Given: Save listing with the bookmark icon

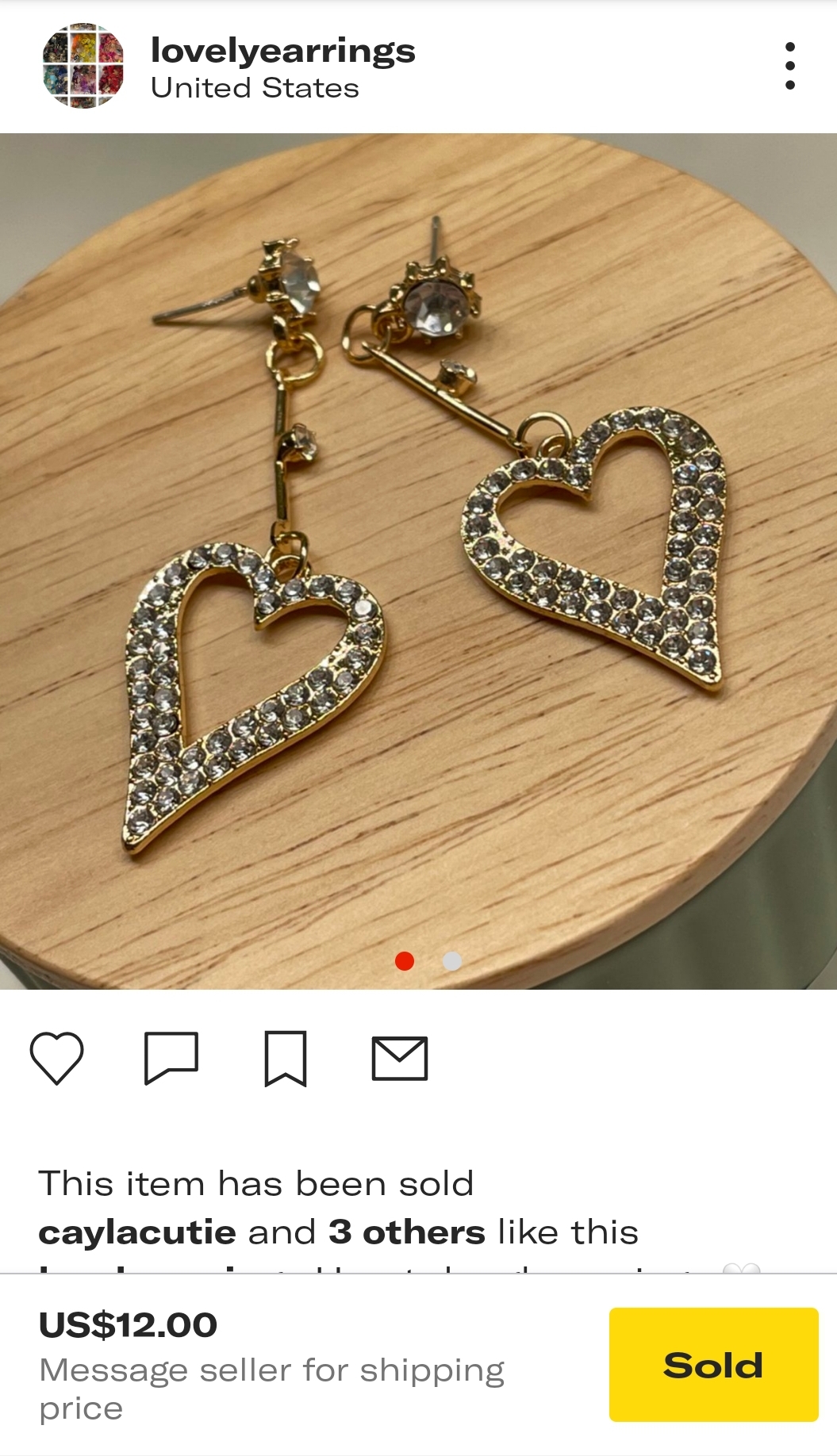Looking at the screenshot, I should [x=286, y=1058].
